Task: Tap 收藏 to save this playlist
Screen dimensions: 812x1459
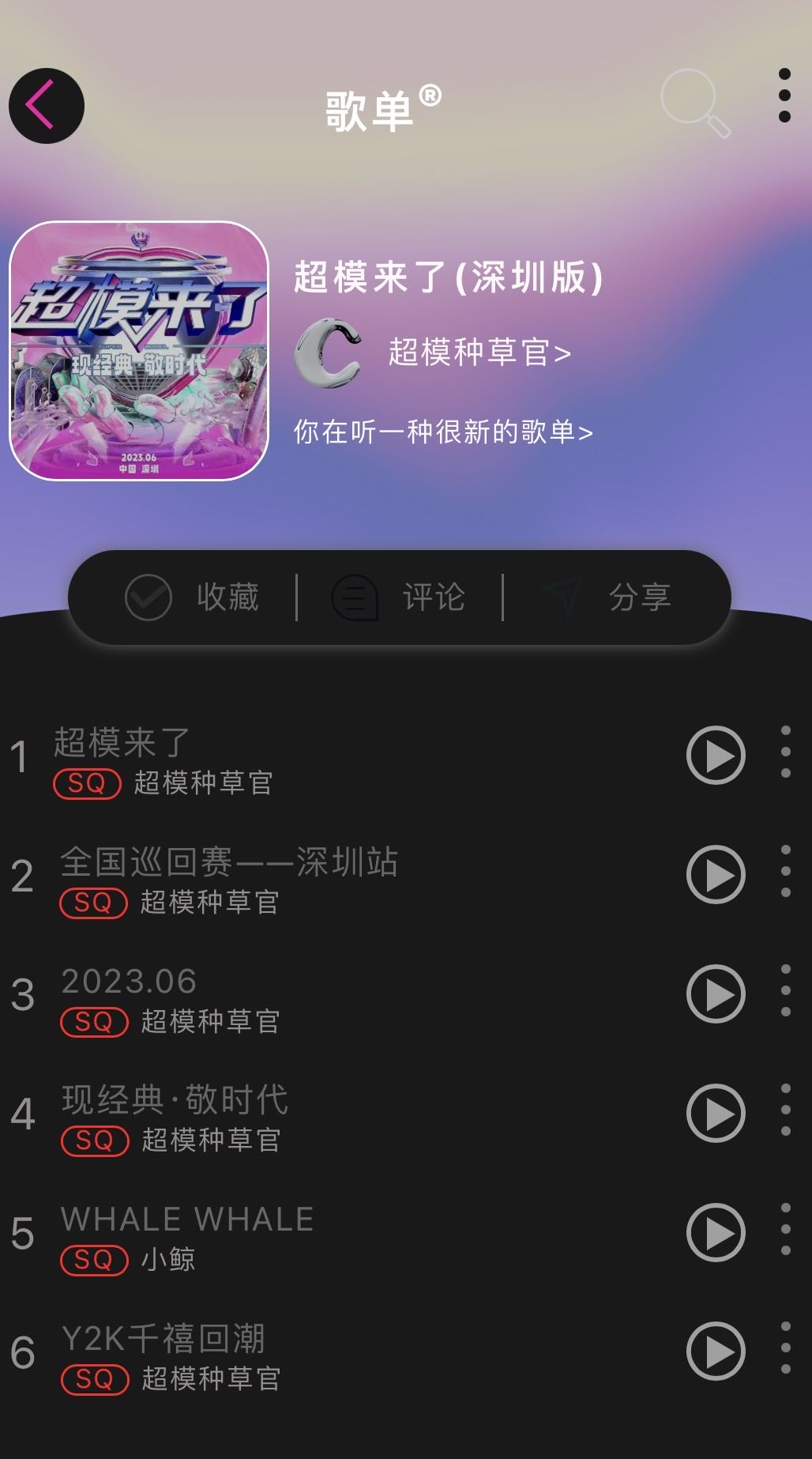Action: [194, 597]
